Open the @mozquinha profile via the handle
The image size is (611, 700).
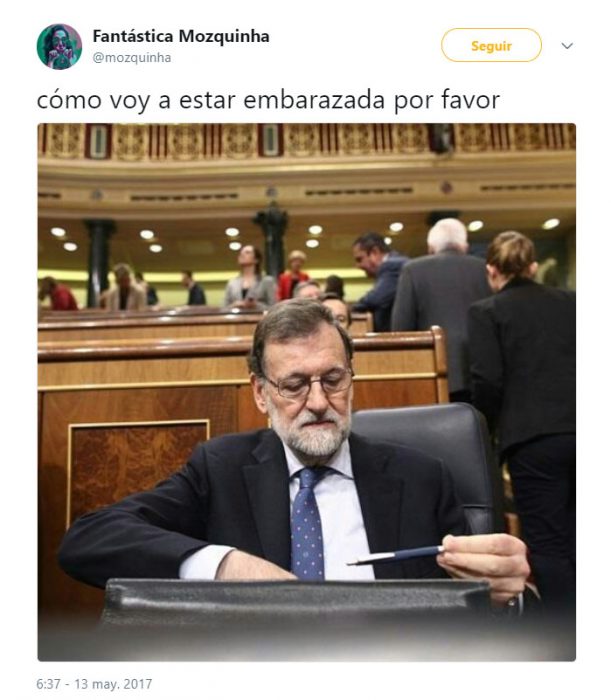(x=131, y=58)
